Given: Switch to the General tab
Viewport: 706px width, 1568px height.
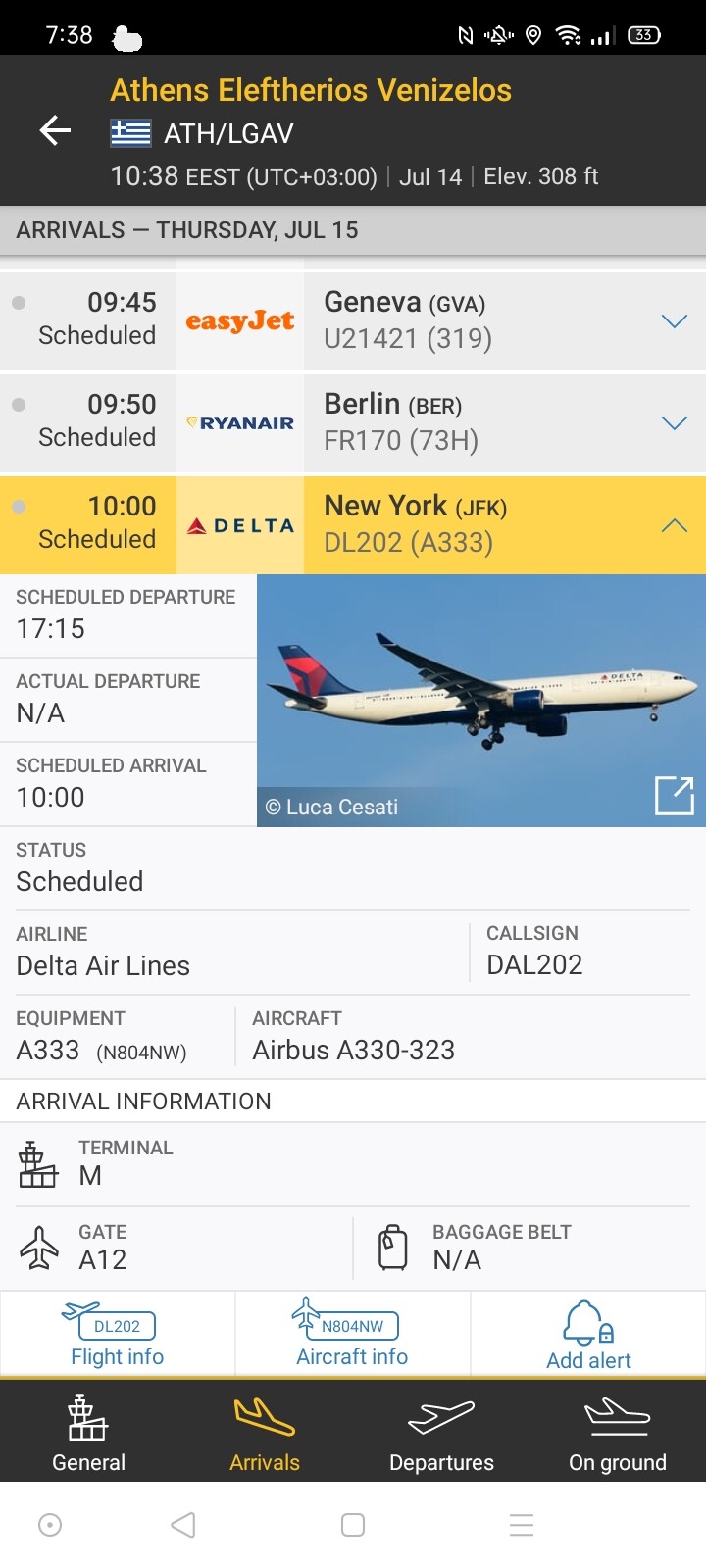Looking at the screenshot, I should click(x=88, y=1432).
